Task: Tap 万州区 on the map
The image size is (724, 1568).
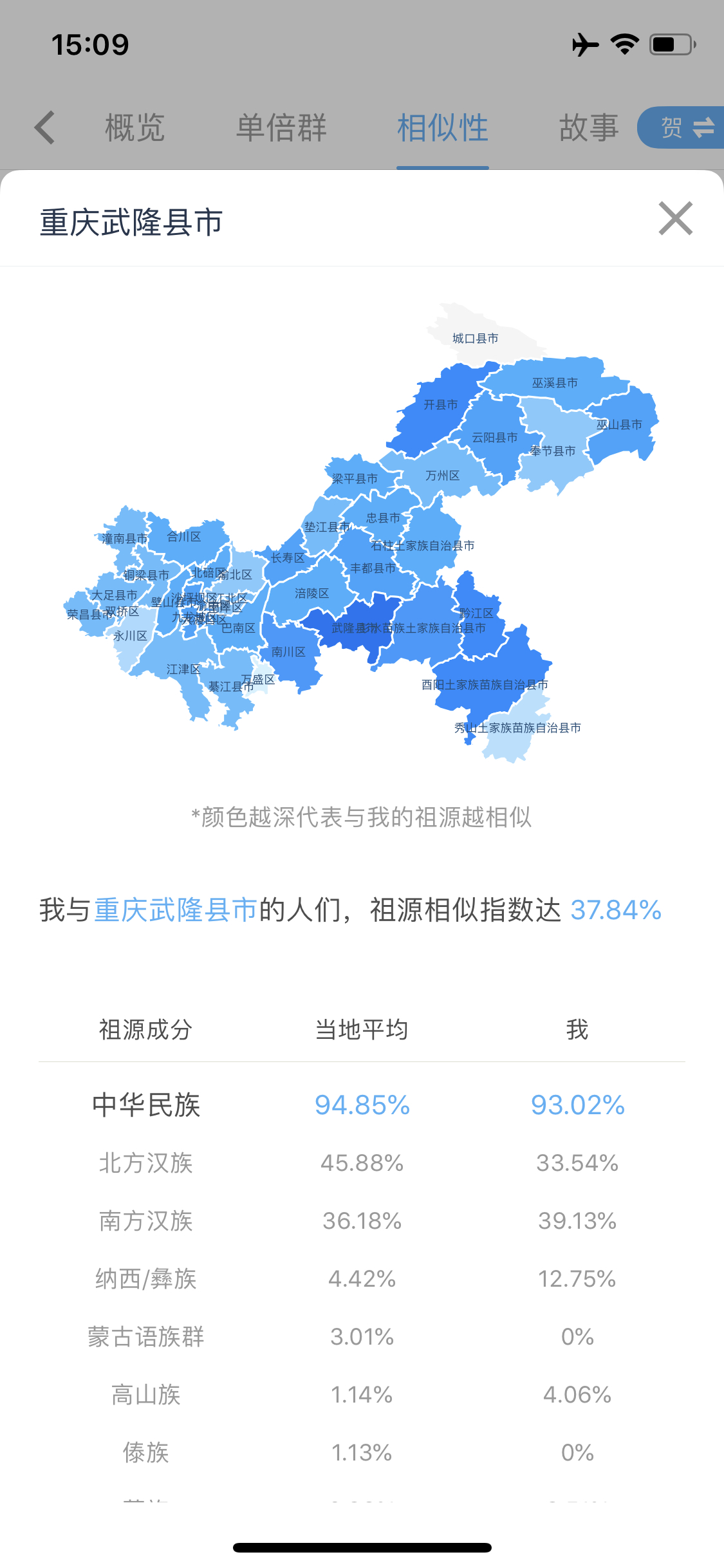Action: [443, 476]
